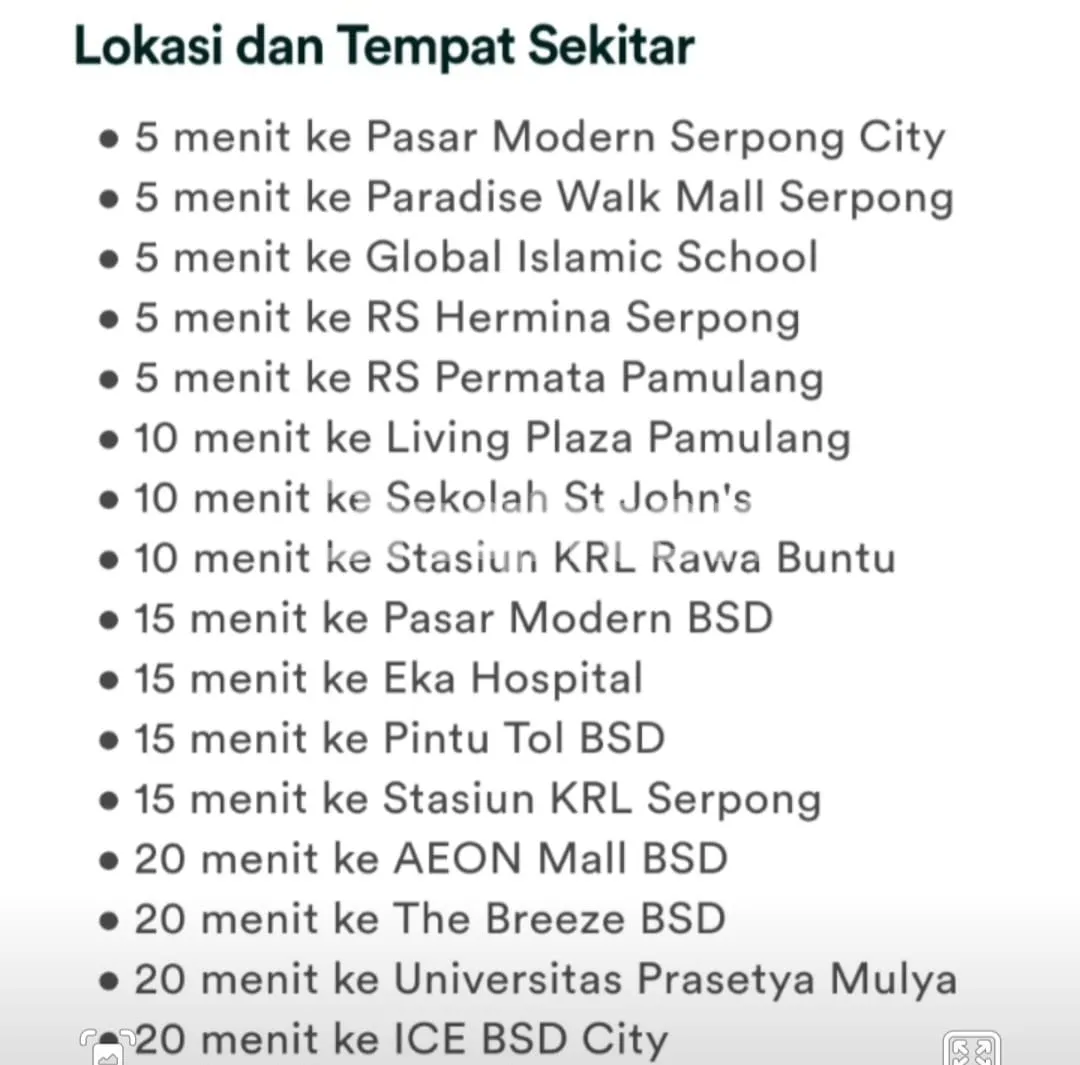The height and width of the screenshot is (1065, 1080).
Task: Tap the fullscreen expand icon
Action: (x=971, y=1049)
